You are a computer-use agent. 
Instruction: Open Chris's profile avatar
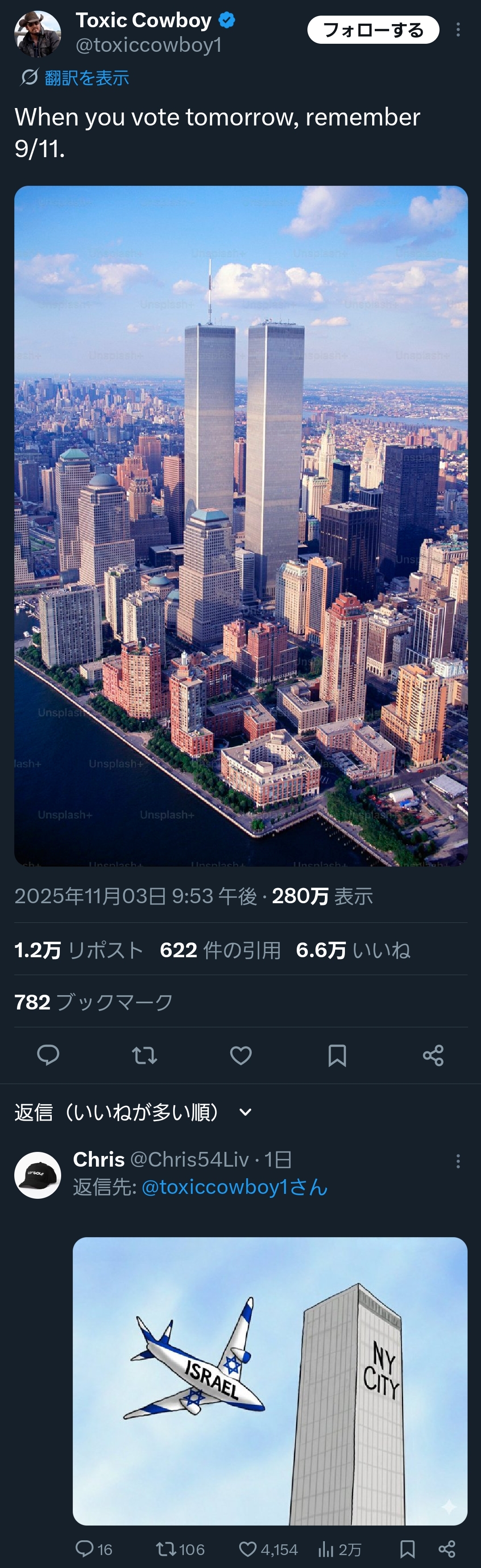tap(37, 1175)
